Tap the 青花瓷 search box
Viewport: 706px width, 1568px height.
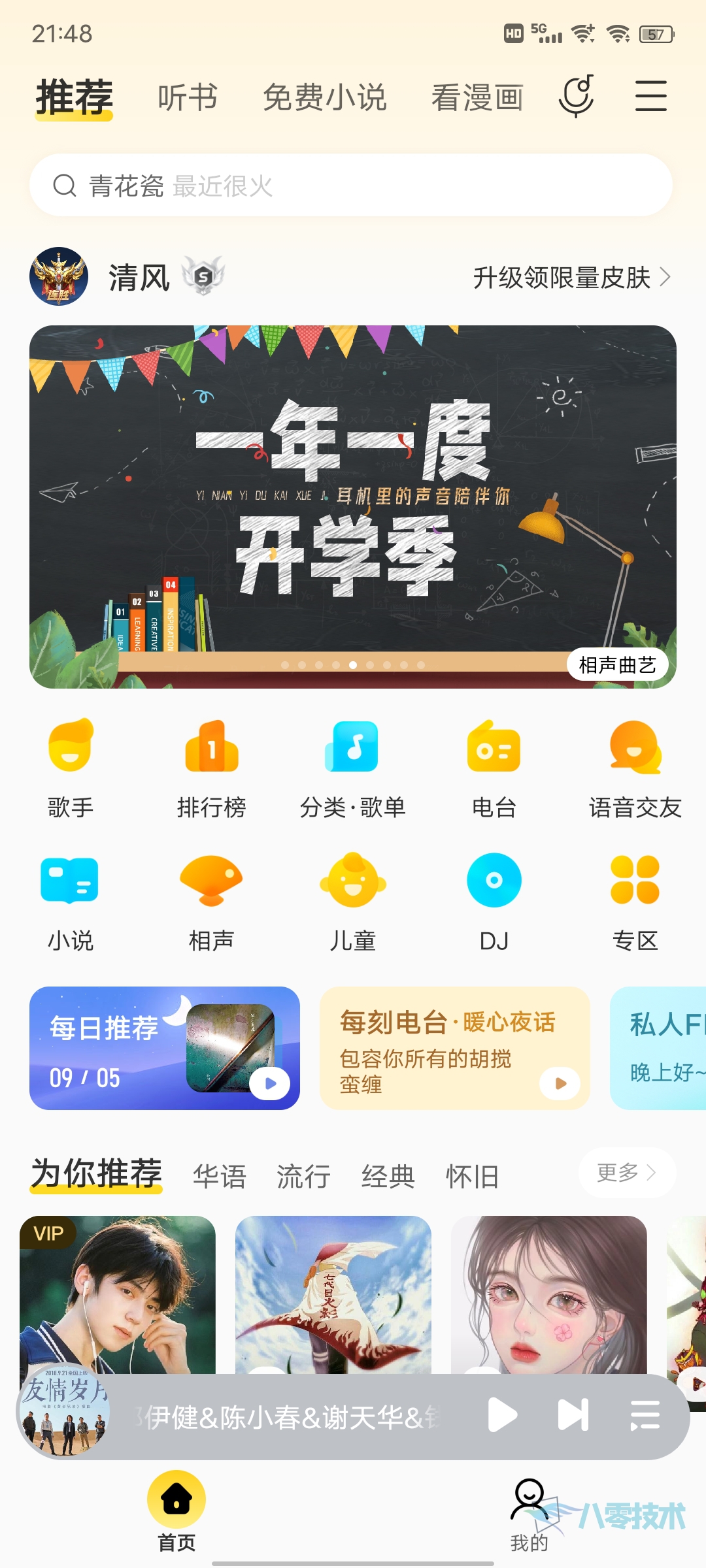pyautogui.click(x=351, y=186)
